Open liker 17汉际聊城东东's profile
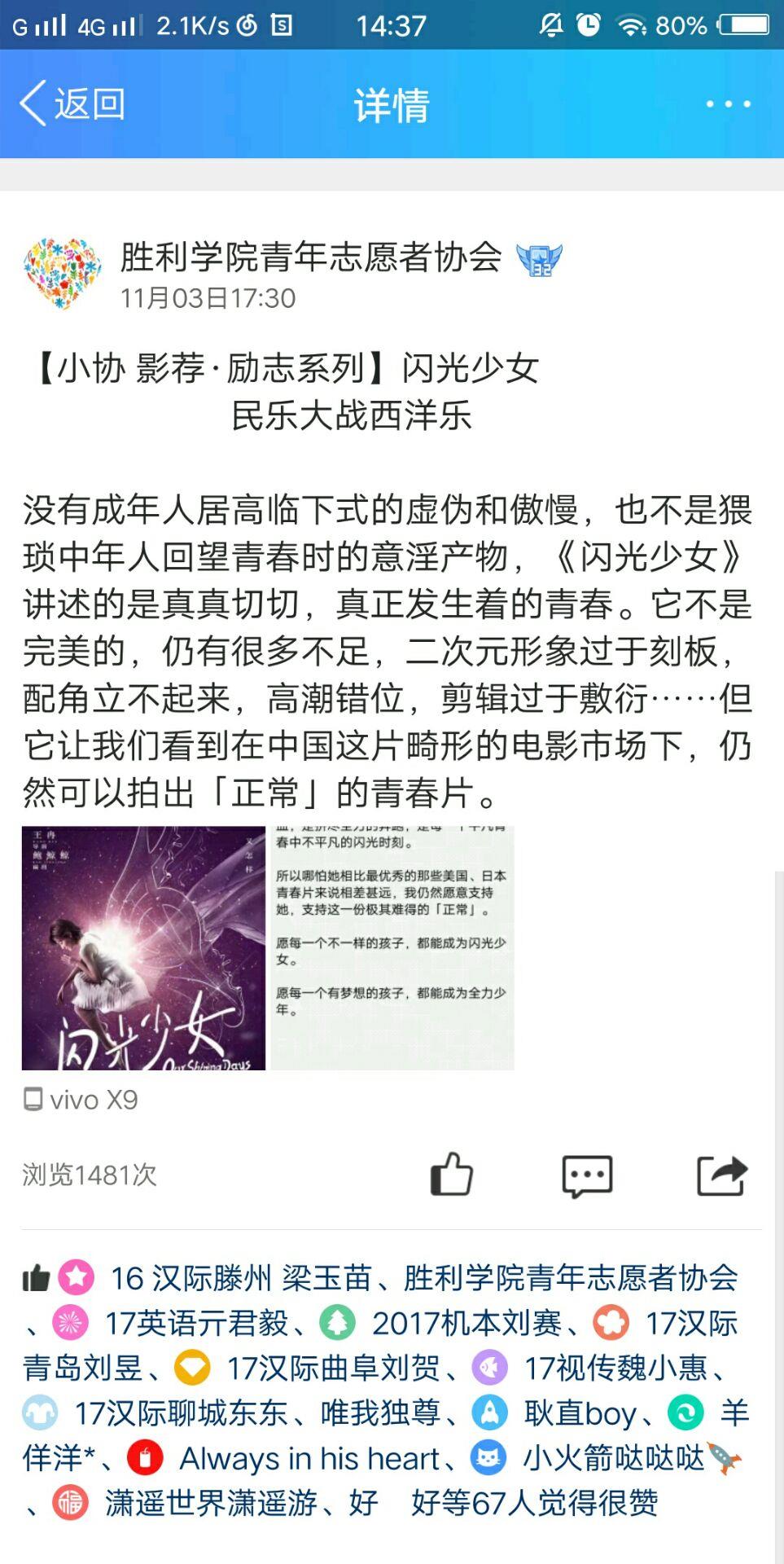 pos(181,1412)
